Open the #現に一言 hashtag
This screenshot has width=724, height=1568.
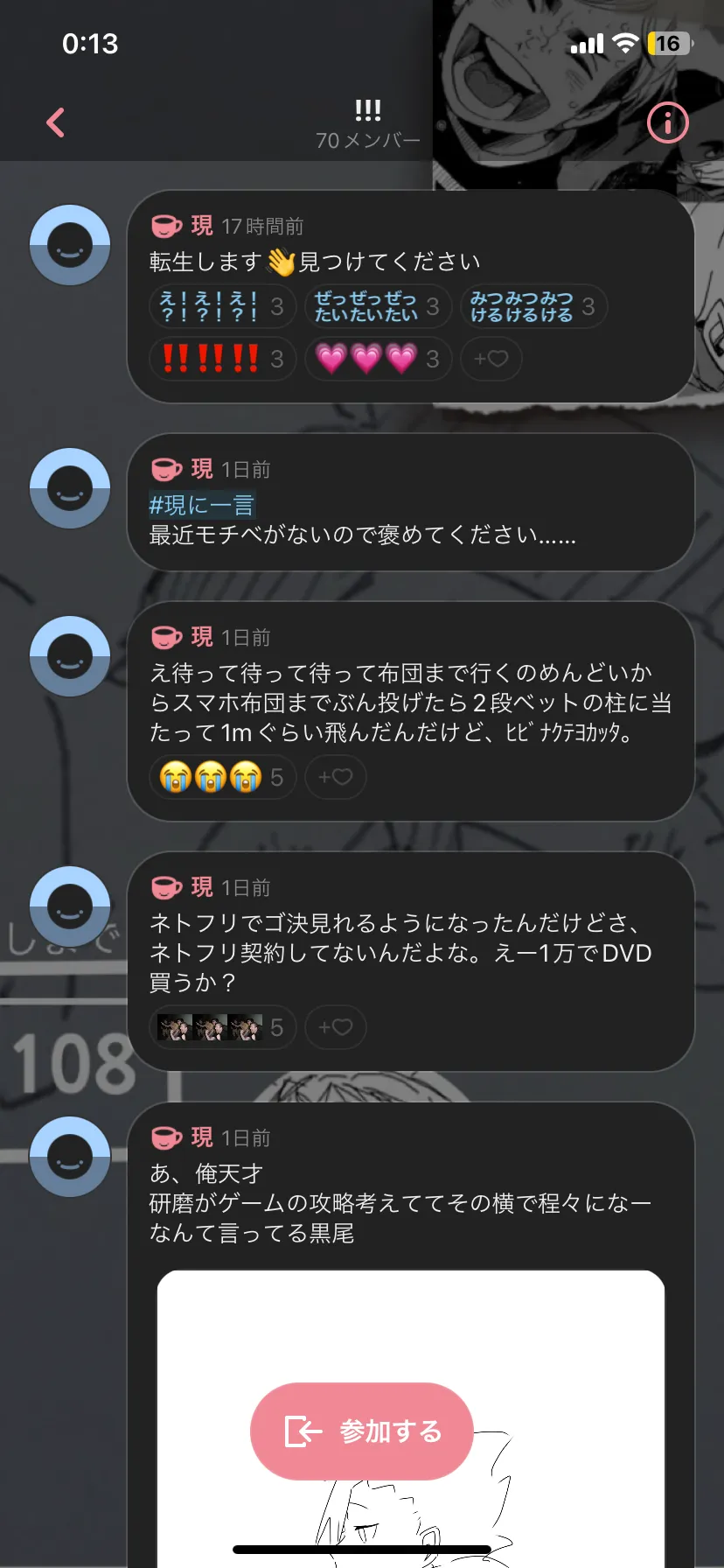[x=202, y=505]
